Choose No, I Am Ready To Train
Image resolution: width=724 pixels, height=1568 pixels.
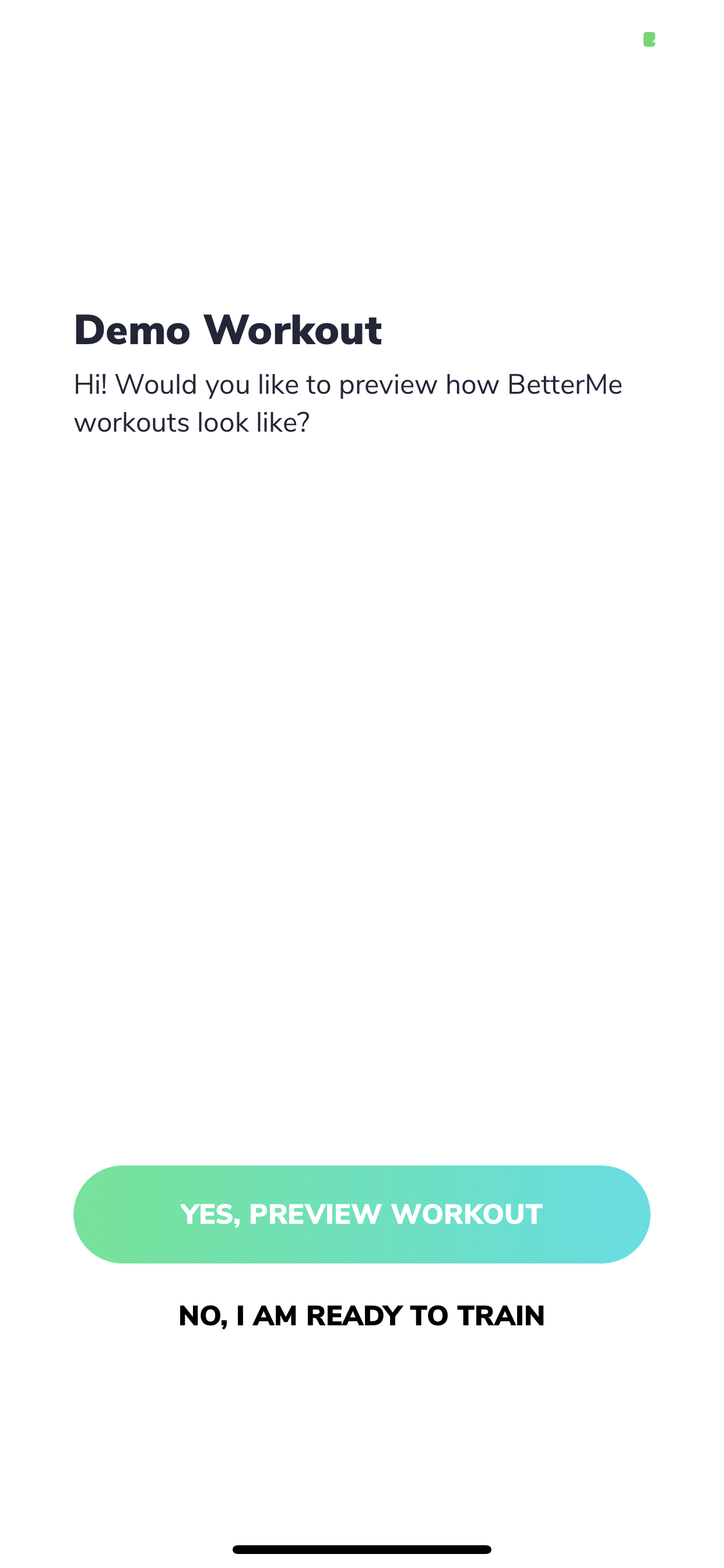point(361,1316)
